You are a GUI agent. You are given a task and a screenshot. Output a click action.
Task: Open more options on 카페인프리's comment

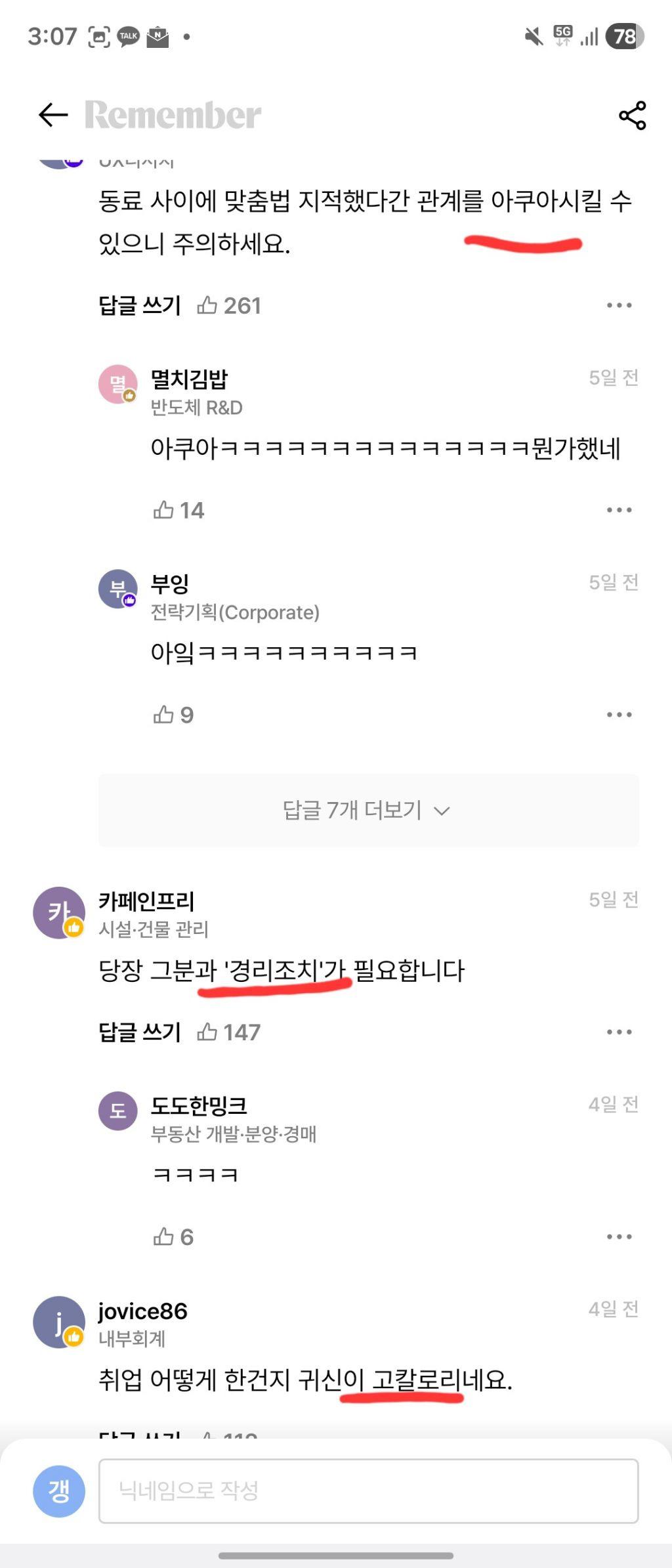(619, 1032)
